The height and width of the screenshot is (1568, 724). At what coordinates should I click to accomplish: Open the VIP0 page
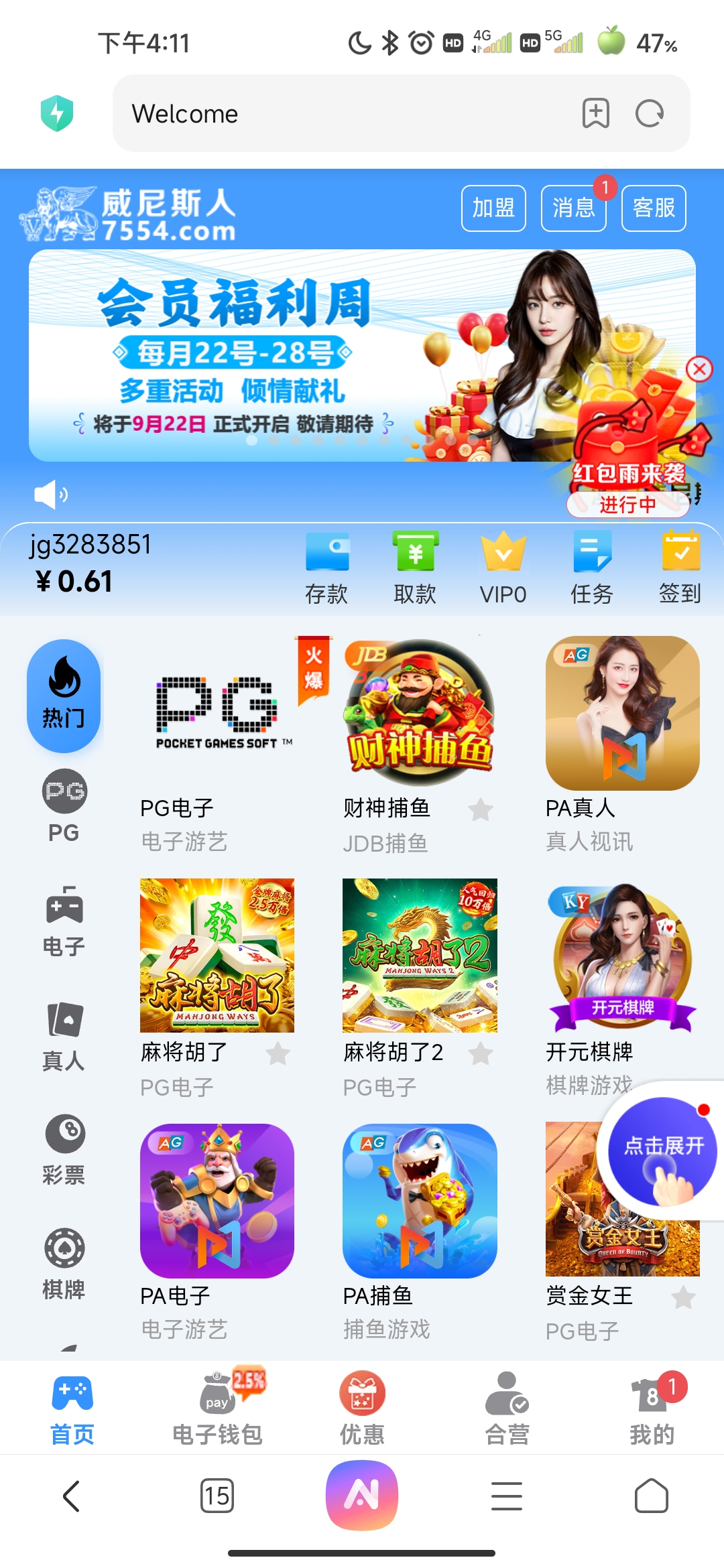coord(503,567)
